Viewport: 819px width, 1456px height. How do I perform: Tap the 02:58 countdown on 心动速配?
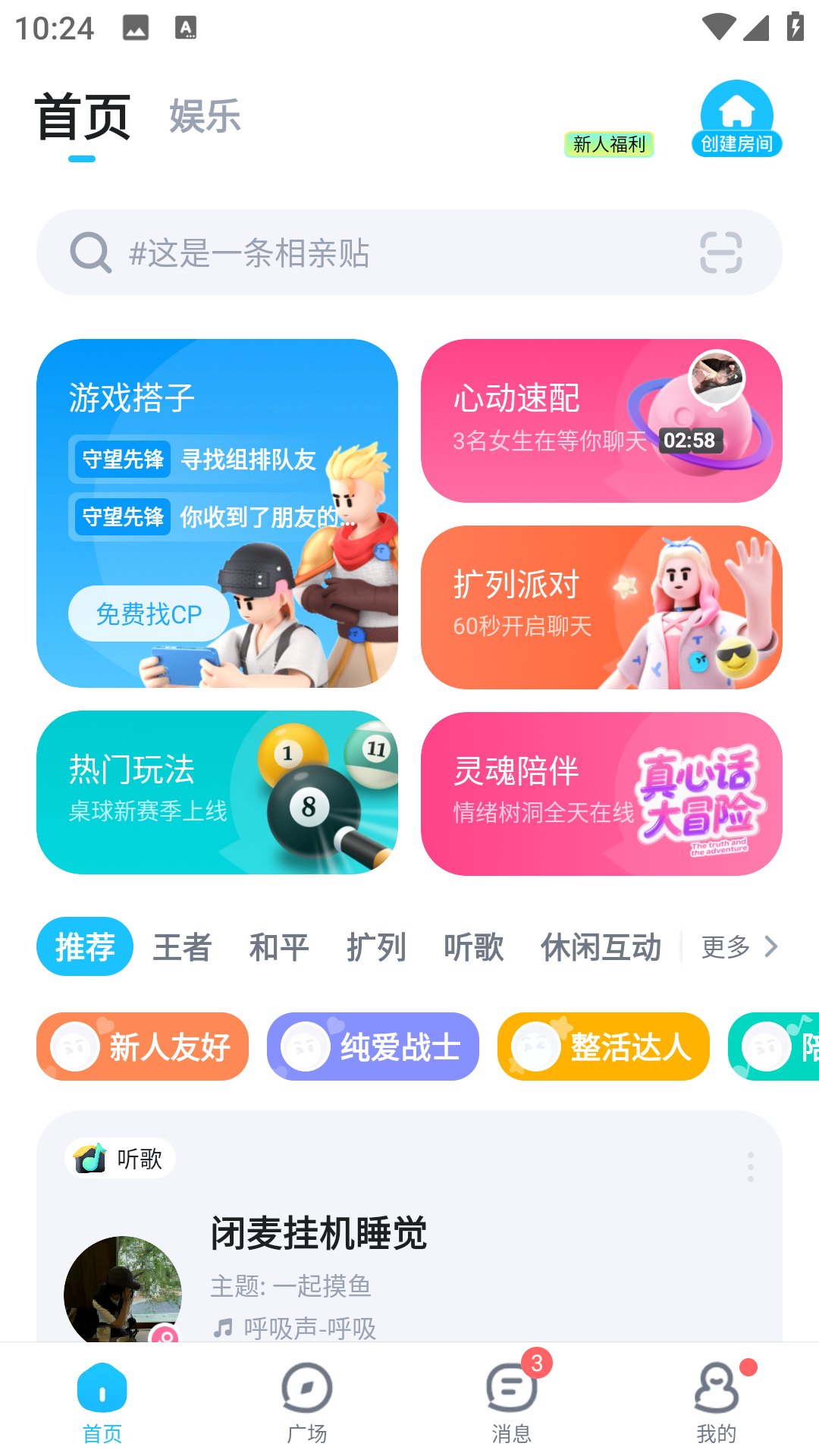click(x=692, y=441)
